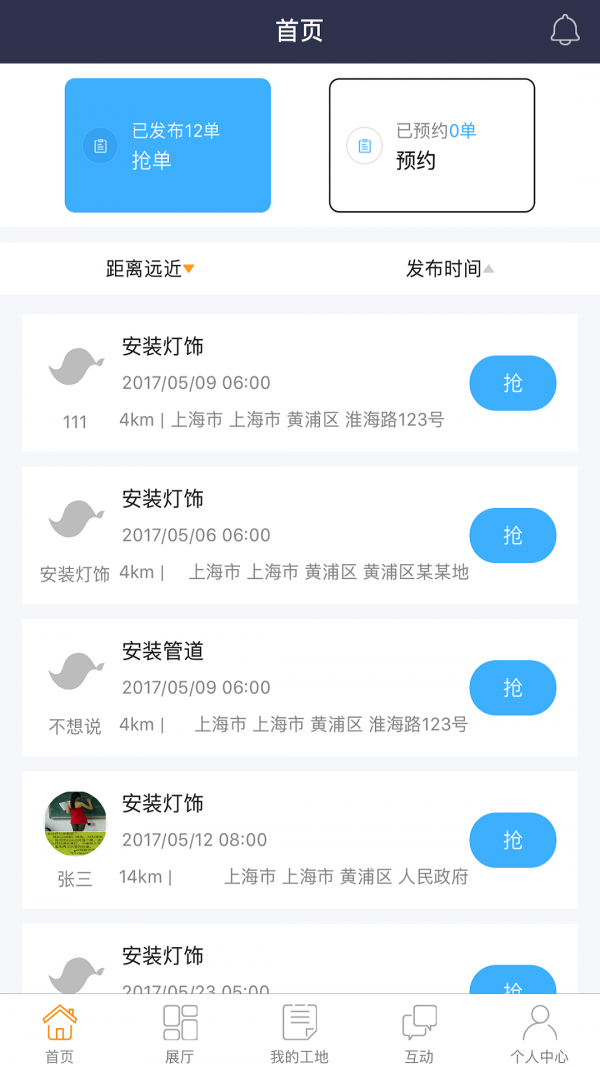This screenshot has width=600, height=1067.
Task: Open the 预约 reservations card
Action: tap(432, 146)
